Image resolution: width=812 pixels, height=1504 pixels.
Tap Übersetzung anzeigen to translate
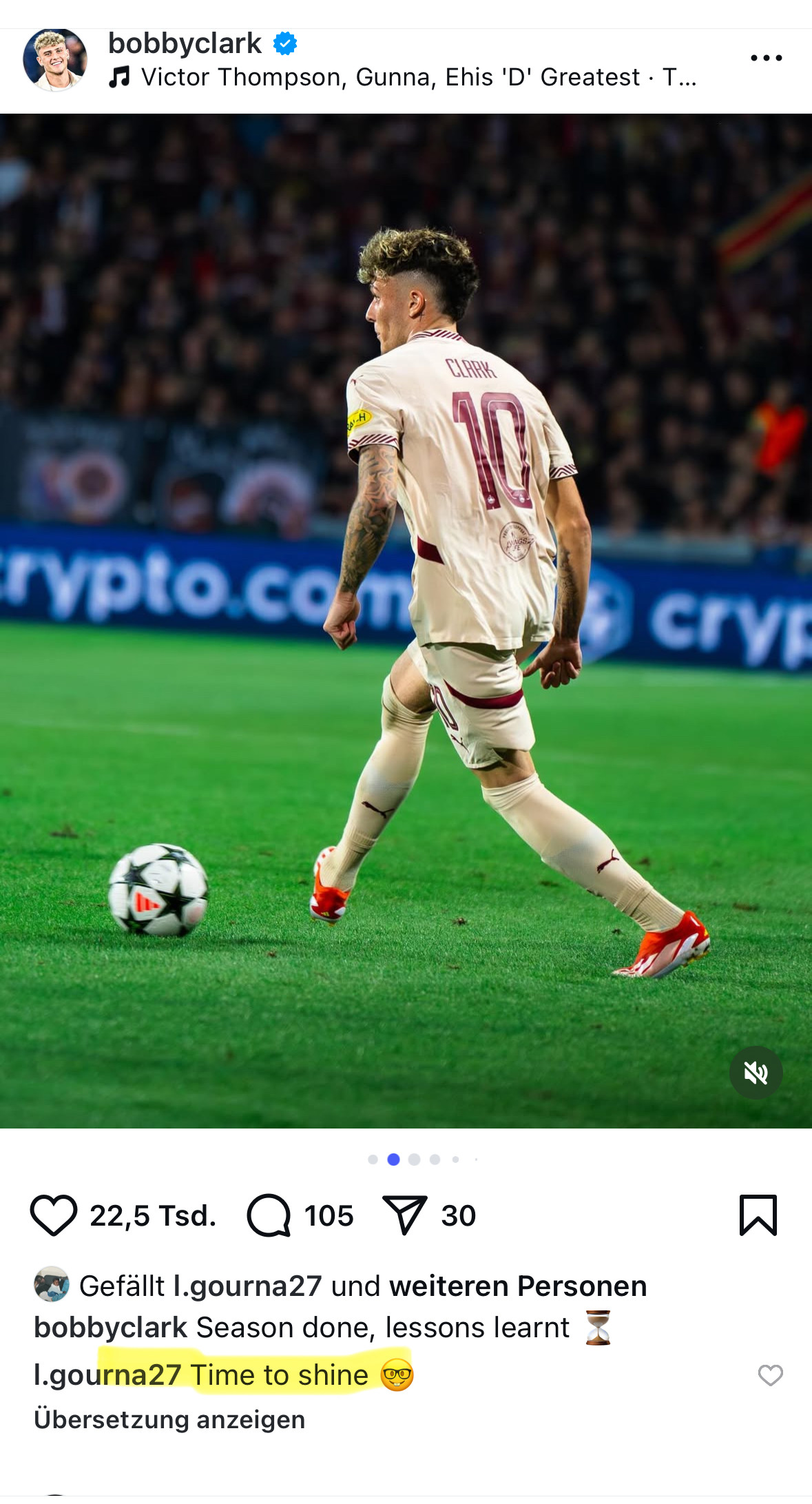[169, 1420]
